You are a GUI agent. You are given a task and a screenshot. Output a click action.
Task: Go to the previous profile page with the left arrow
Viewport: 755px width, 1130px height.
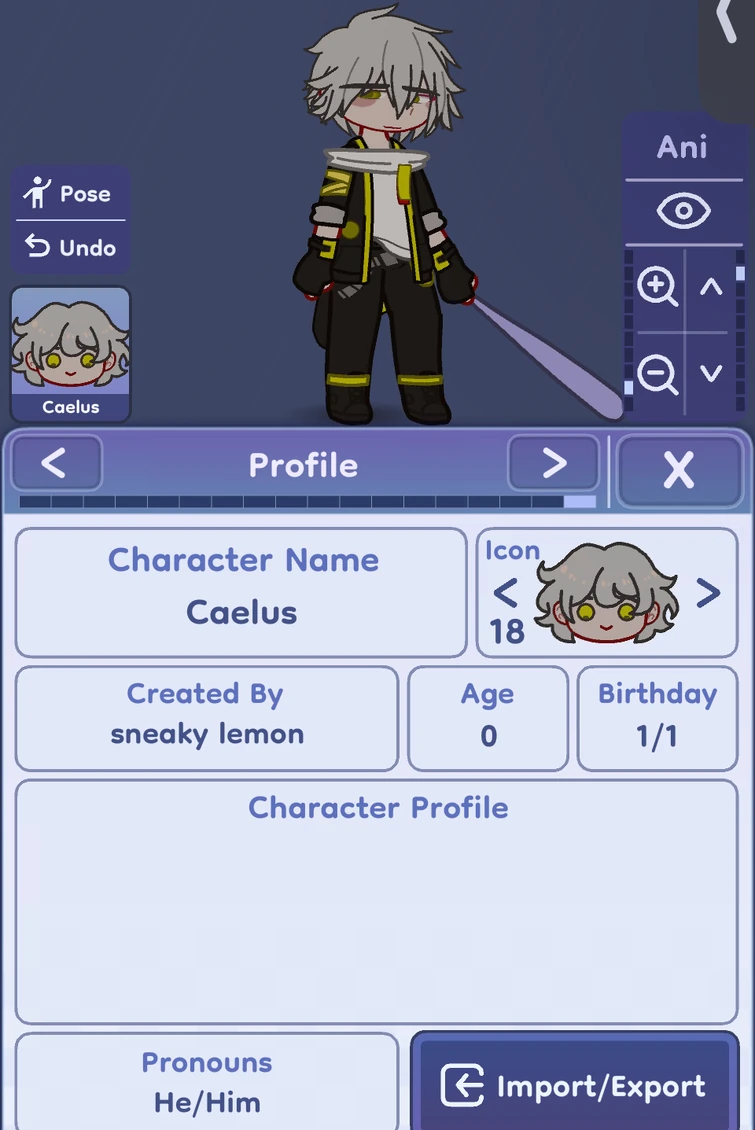(55, 463)
